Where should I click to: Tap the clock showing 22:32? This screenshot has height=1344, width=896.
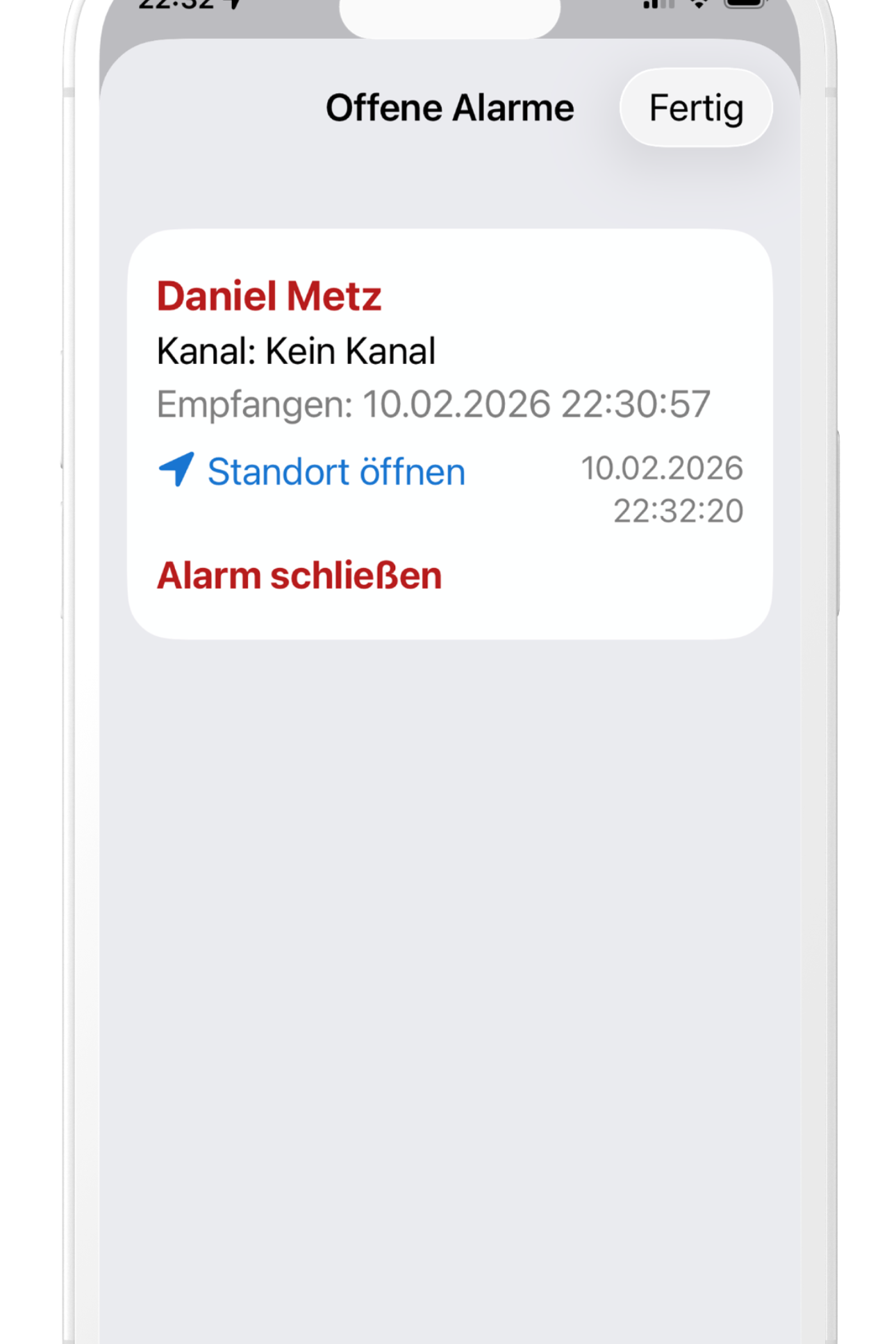[x=175, y=4]
